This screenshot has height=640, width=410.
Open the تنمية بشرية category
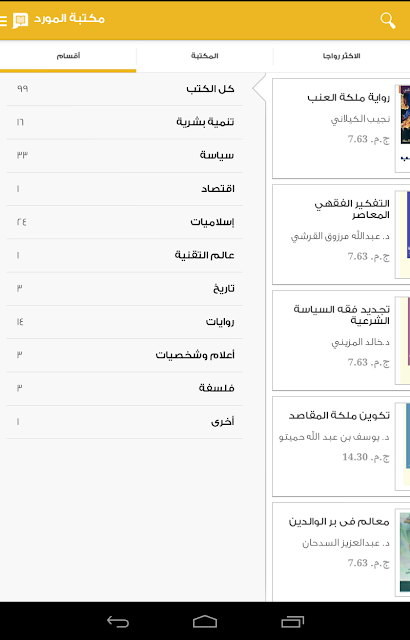tap(125, 122)
